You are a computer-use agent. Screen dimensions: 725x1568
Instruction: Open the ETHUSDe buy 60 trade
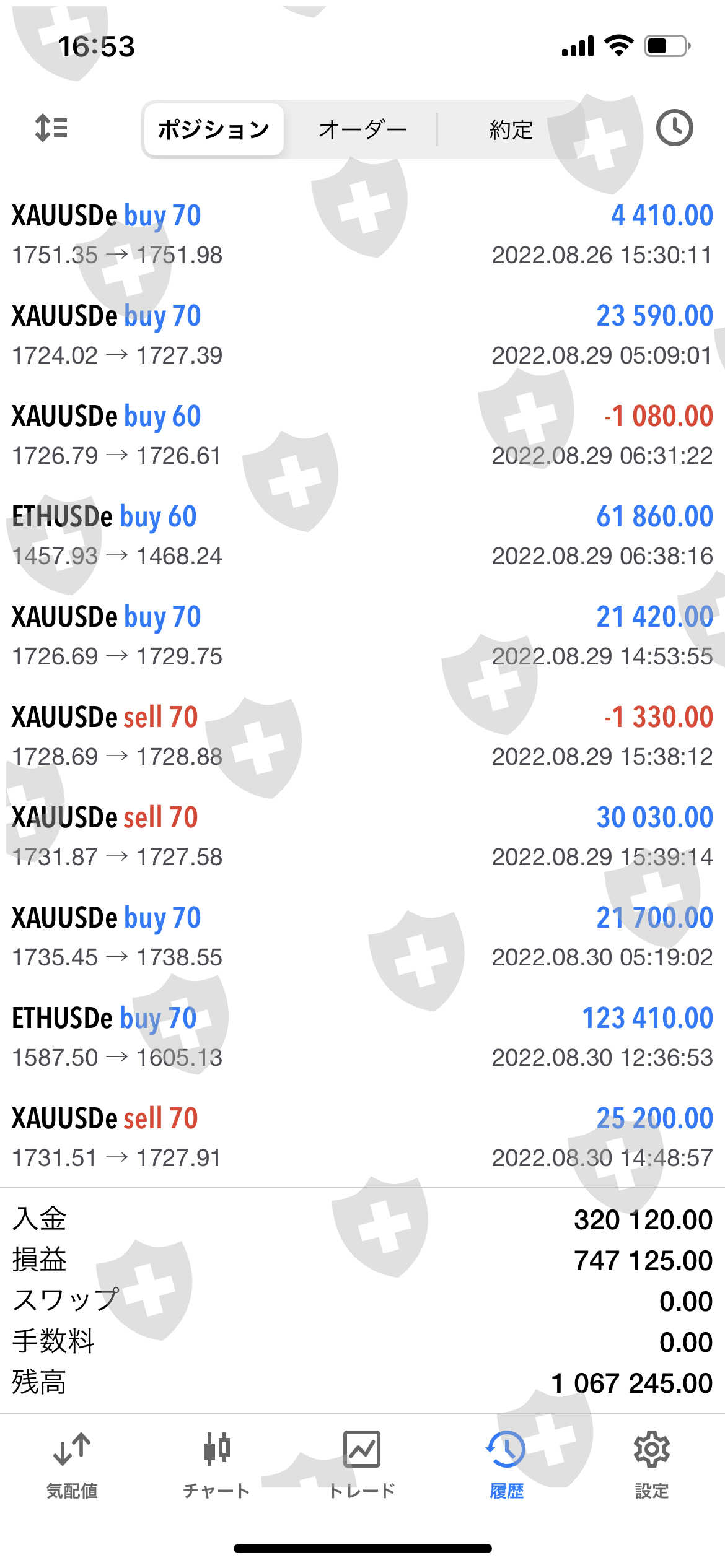362,535
